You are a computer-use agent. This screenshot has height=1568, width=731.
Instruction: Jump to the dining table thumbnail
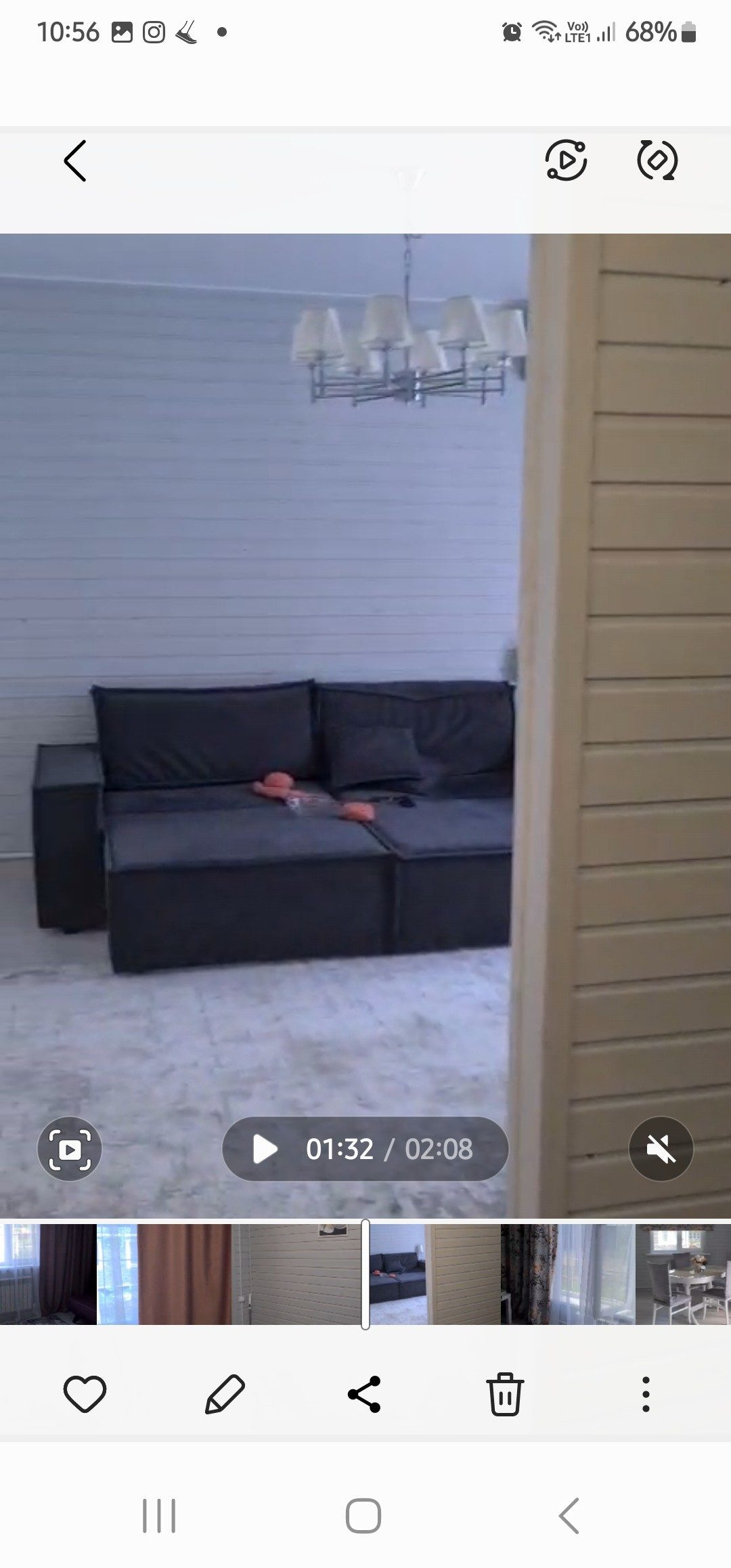[x=682, y=1274]
